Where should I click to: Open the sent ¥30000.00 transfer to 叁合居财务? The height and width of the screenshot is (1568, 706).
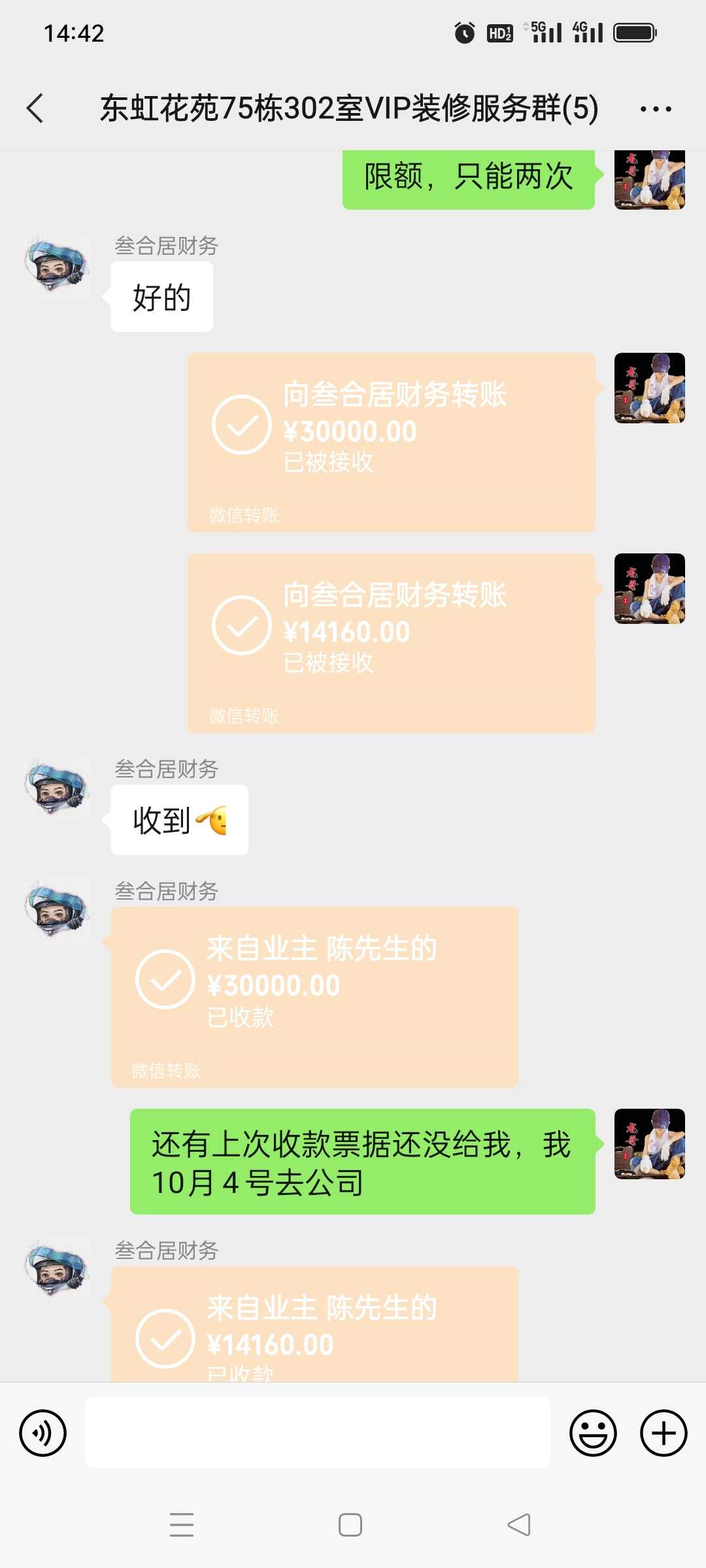click(391, 442)
